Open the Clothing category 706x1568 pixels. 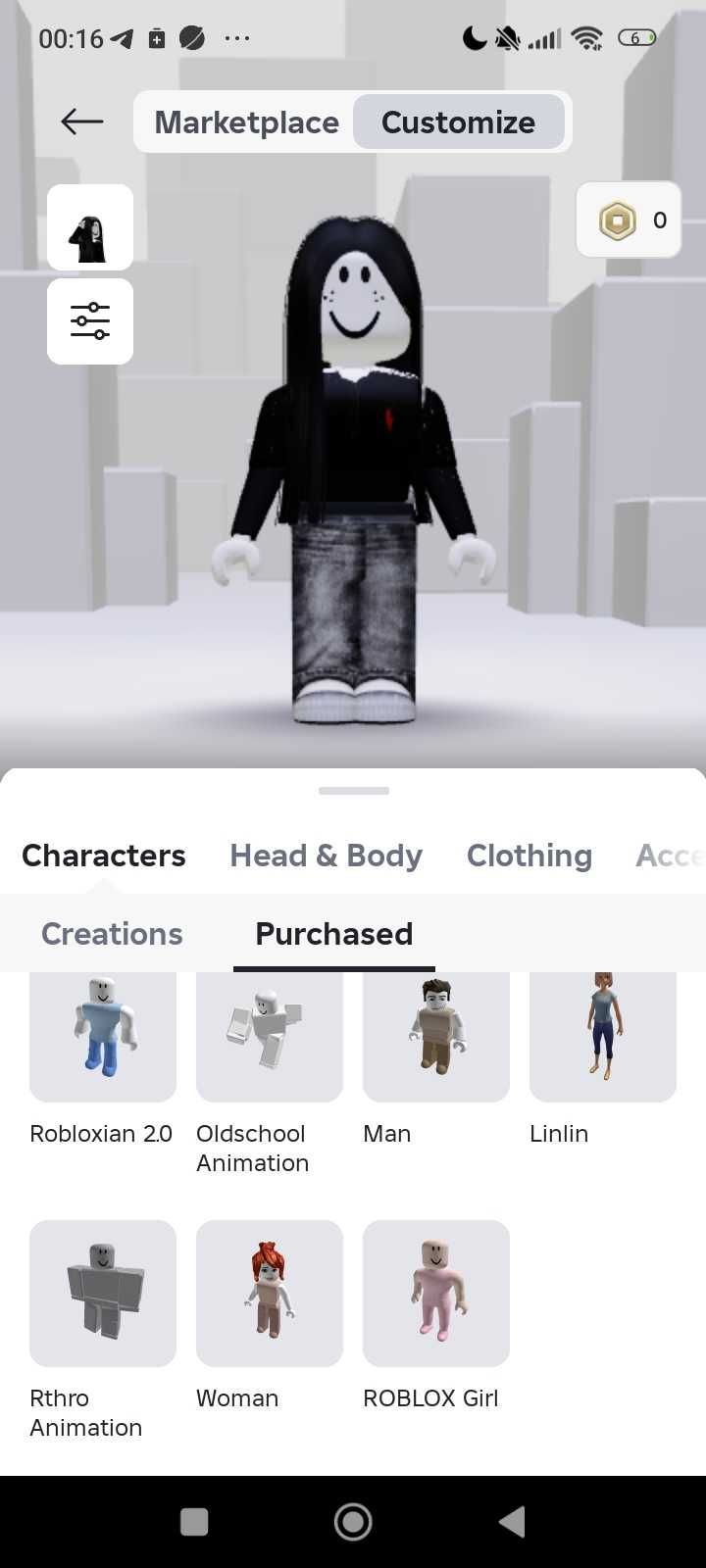tap(529, 856)
